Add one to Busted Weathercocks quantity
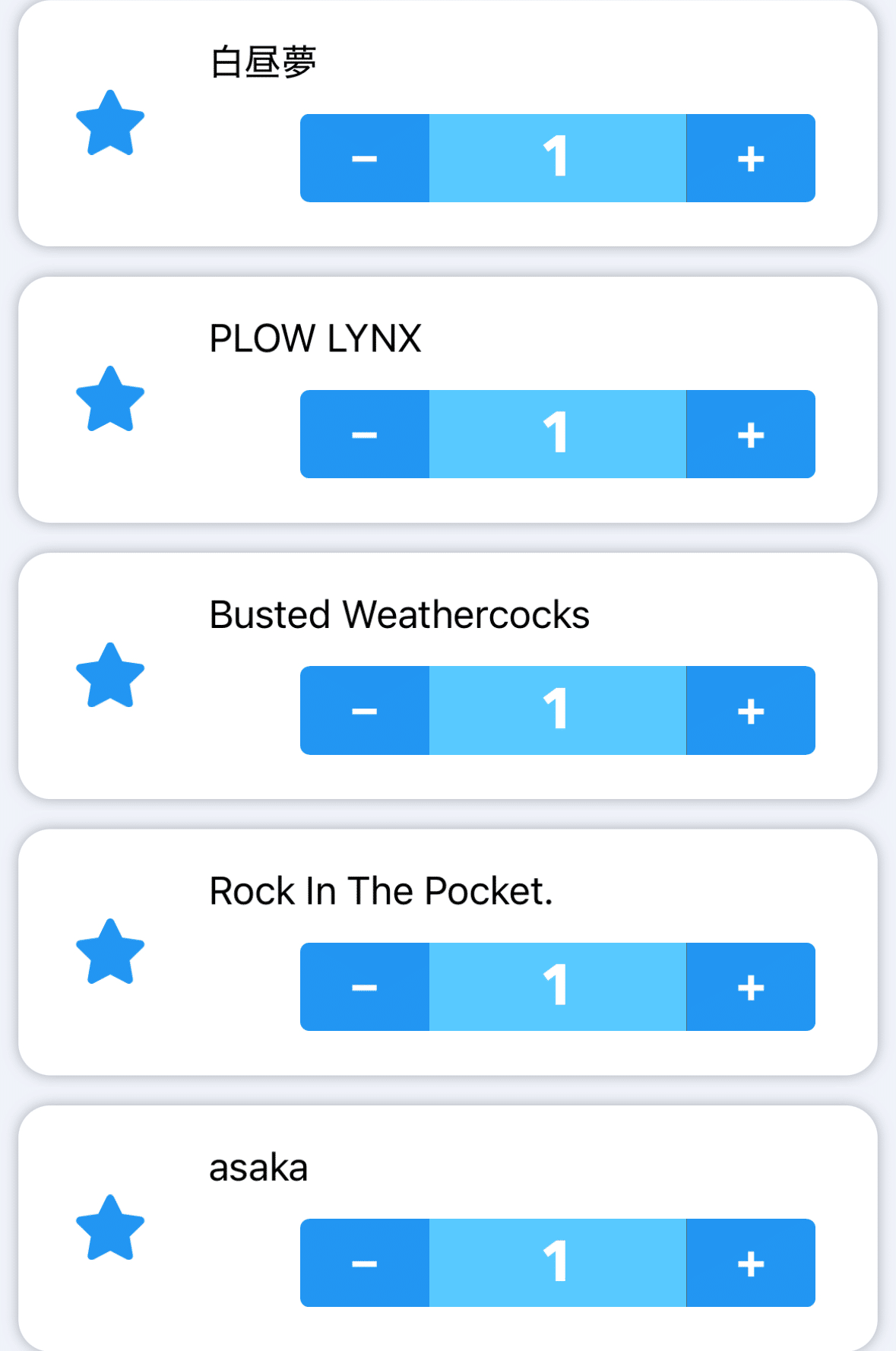This screenshot has width=896, height=1351. pyautogui.click(x=750, y=710)
